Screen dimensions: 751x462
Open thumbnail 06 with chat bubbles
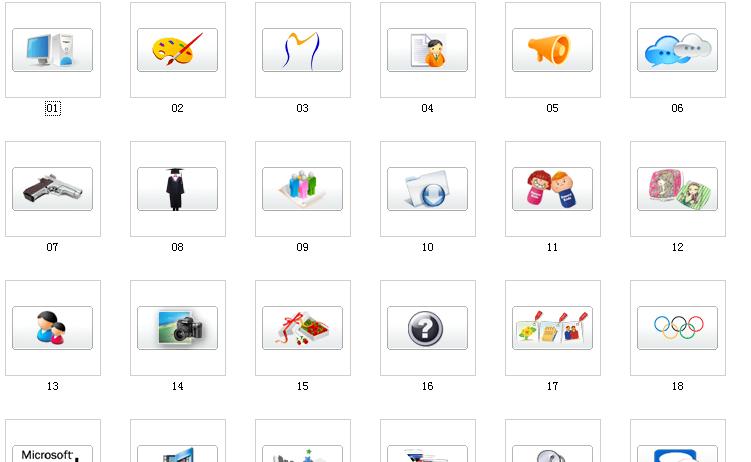(677, 50)
